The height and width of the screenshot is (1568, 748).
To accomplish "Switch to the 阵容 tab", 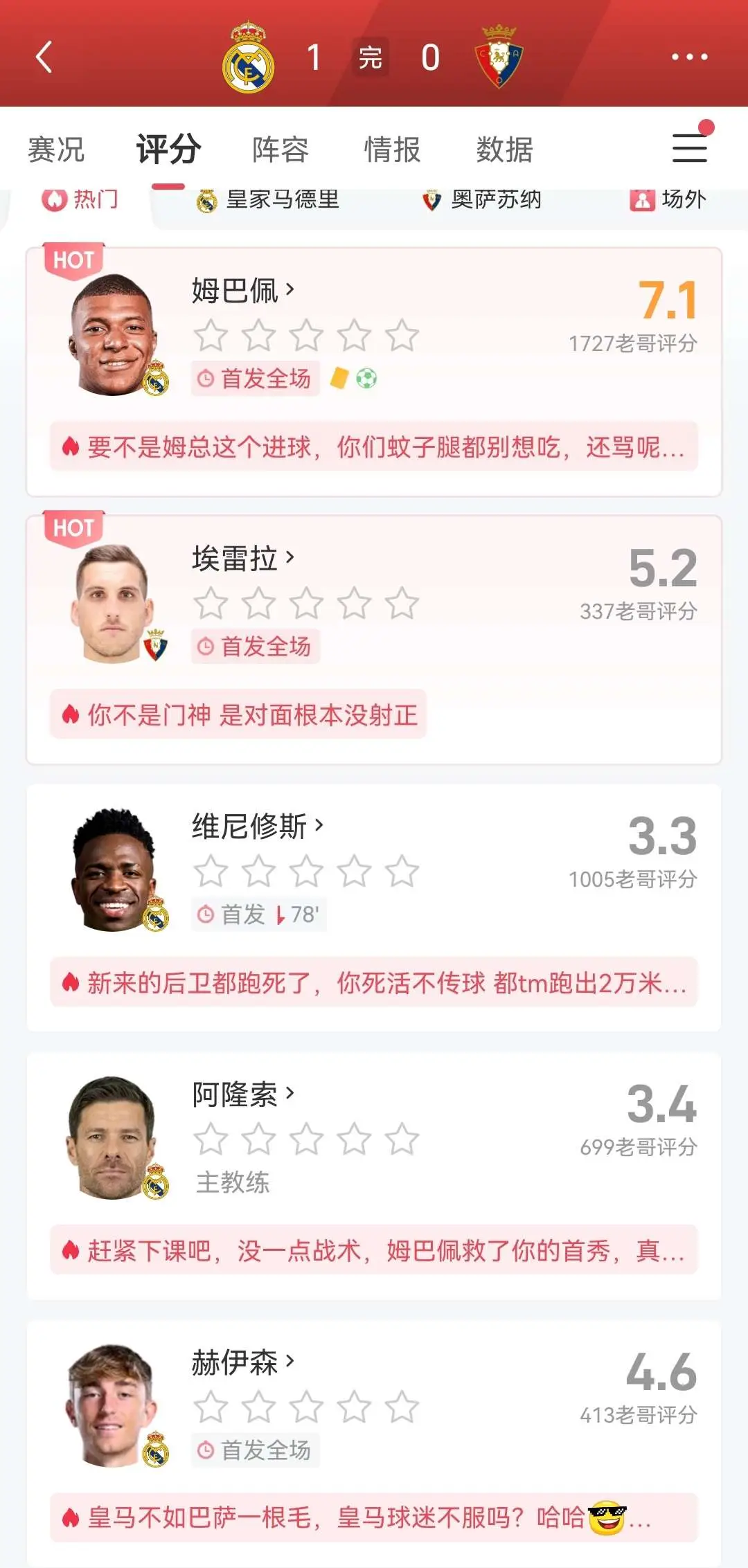I will (280, 149).
